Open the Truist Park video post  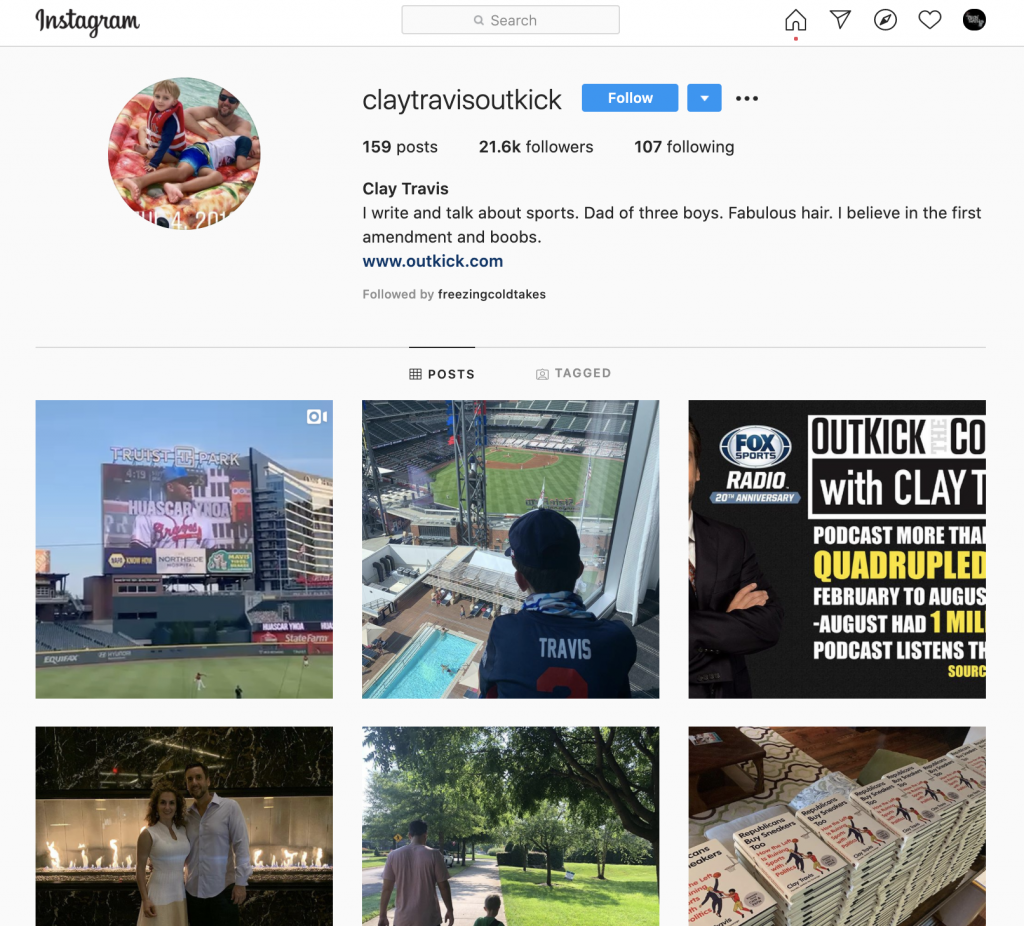point(184,549)
